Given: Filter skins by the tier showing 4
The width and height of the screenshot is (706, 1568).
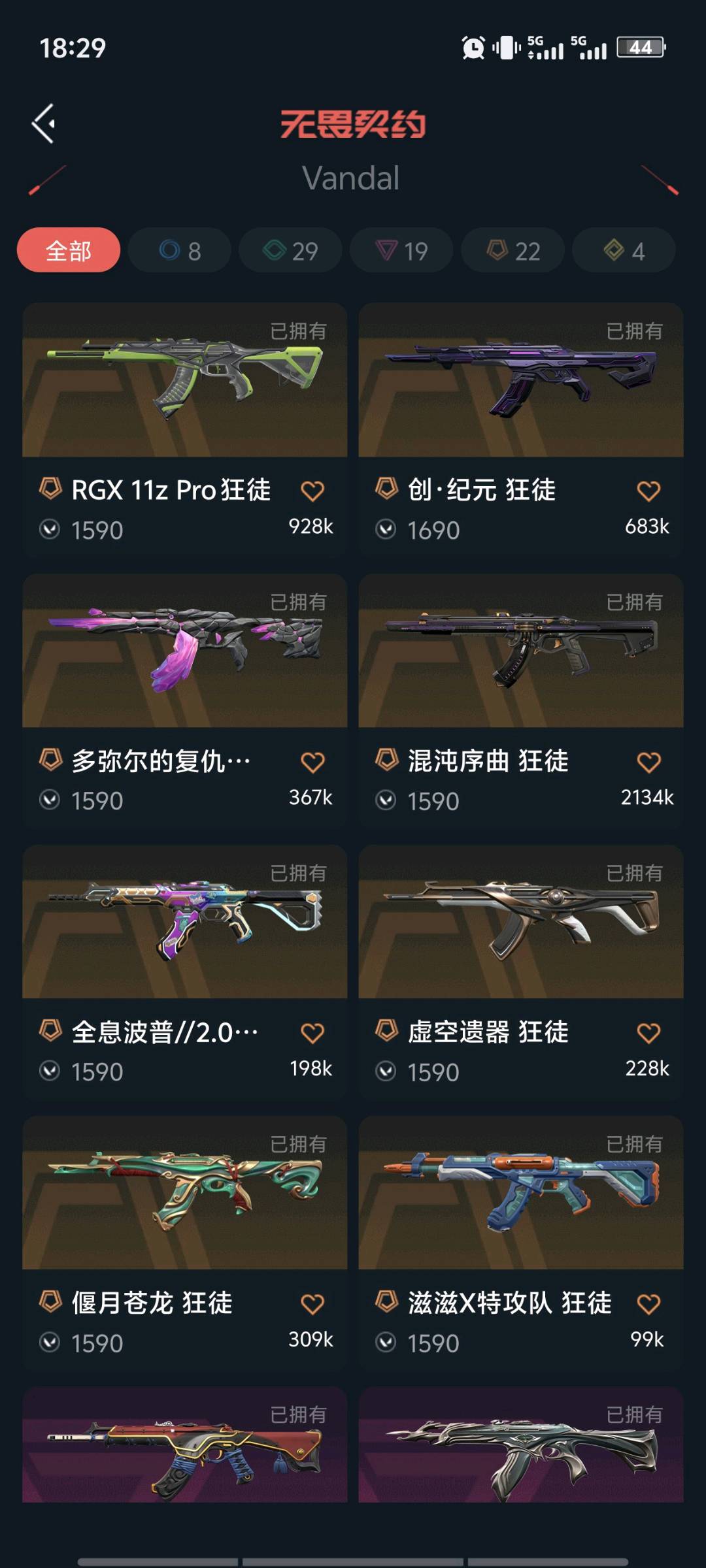Looking at the screenshot, I should pyautogui.click(x=624, y=250).
